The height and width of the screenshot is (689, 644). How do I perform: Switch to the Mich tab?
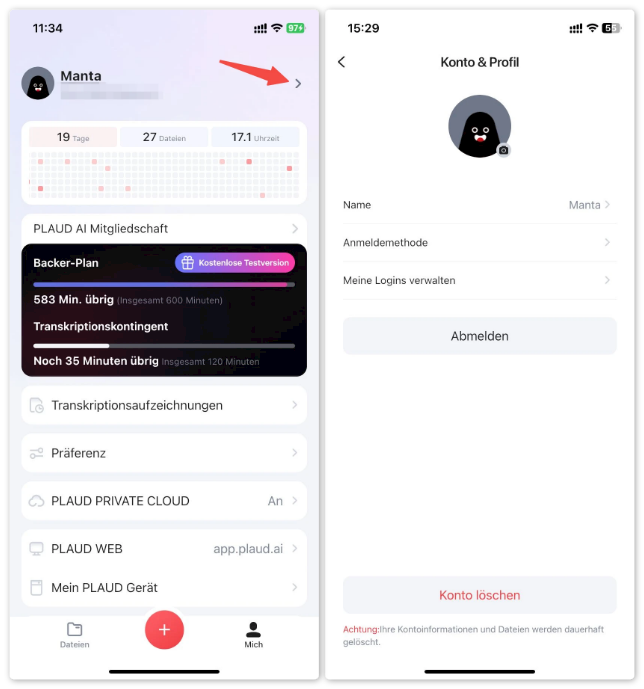point(253,634)
